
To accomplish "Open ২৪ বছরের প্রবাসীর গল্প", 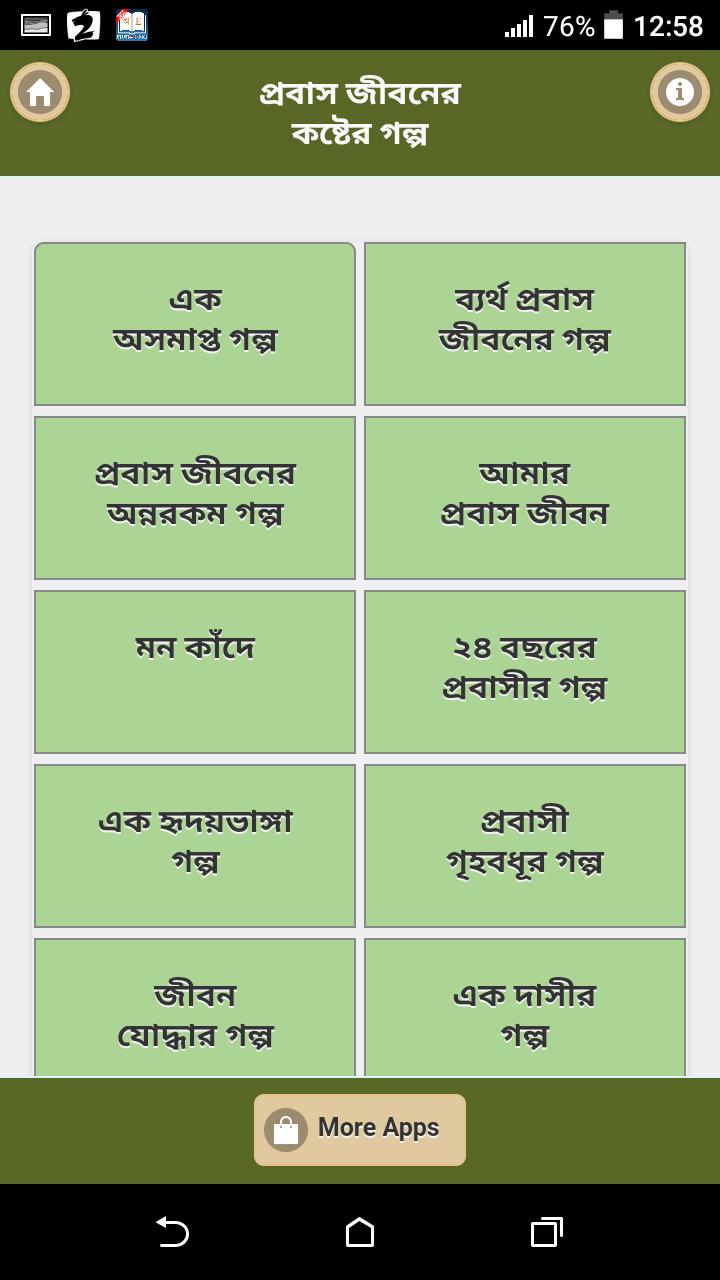I will (x=525, y=672).
